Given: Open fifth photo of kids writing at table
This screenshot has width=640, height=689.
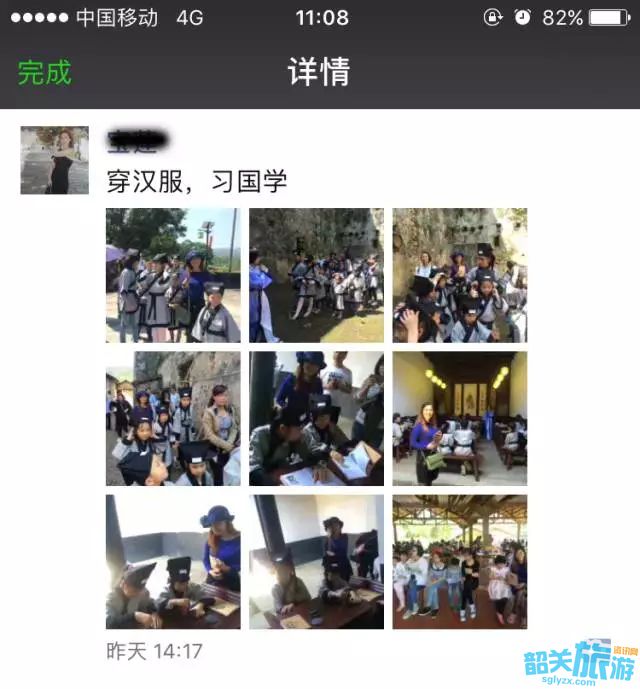Looking at the screenshot, I should (316, 418).
